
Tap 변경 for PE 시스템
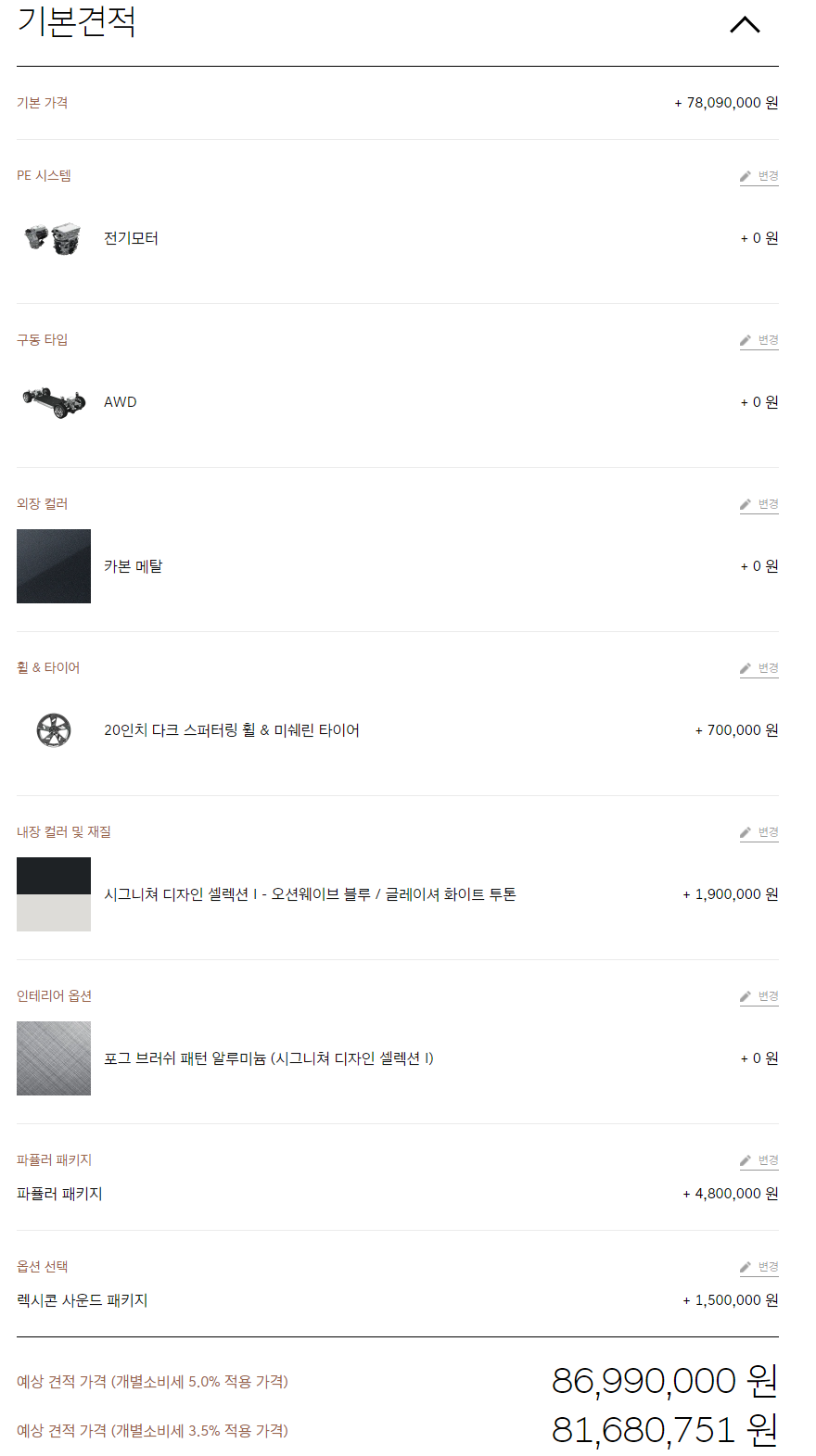click(x=759, y=176)
